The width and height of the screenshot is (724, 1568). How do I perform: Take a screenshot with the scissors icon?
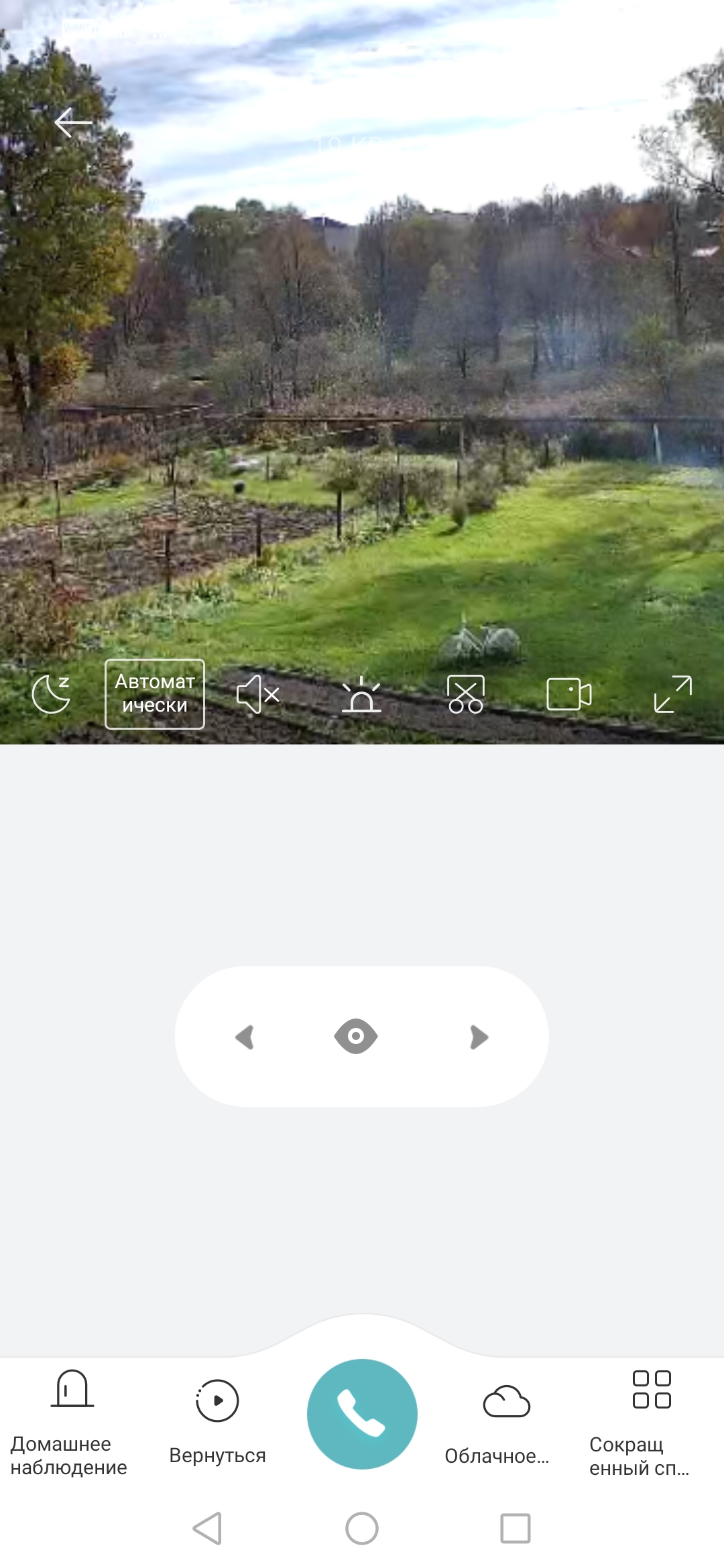pyautogui.click(x=466, y=694)
